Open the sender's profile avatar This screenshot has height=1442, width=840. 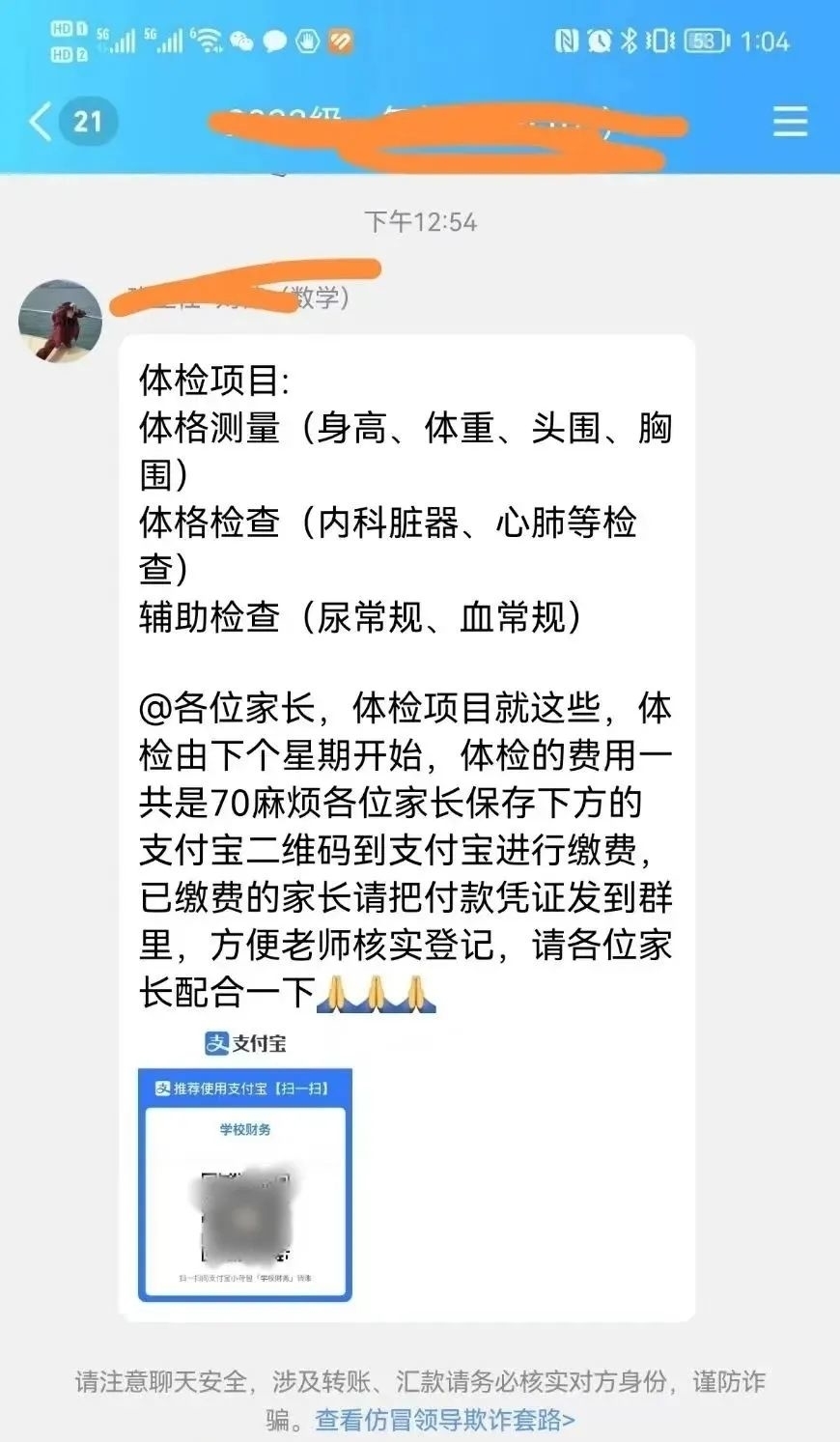point(61,322)
